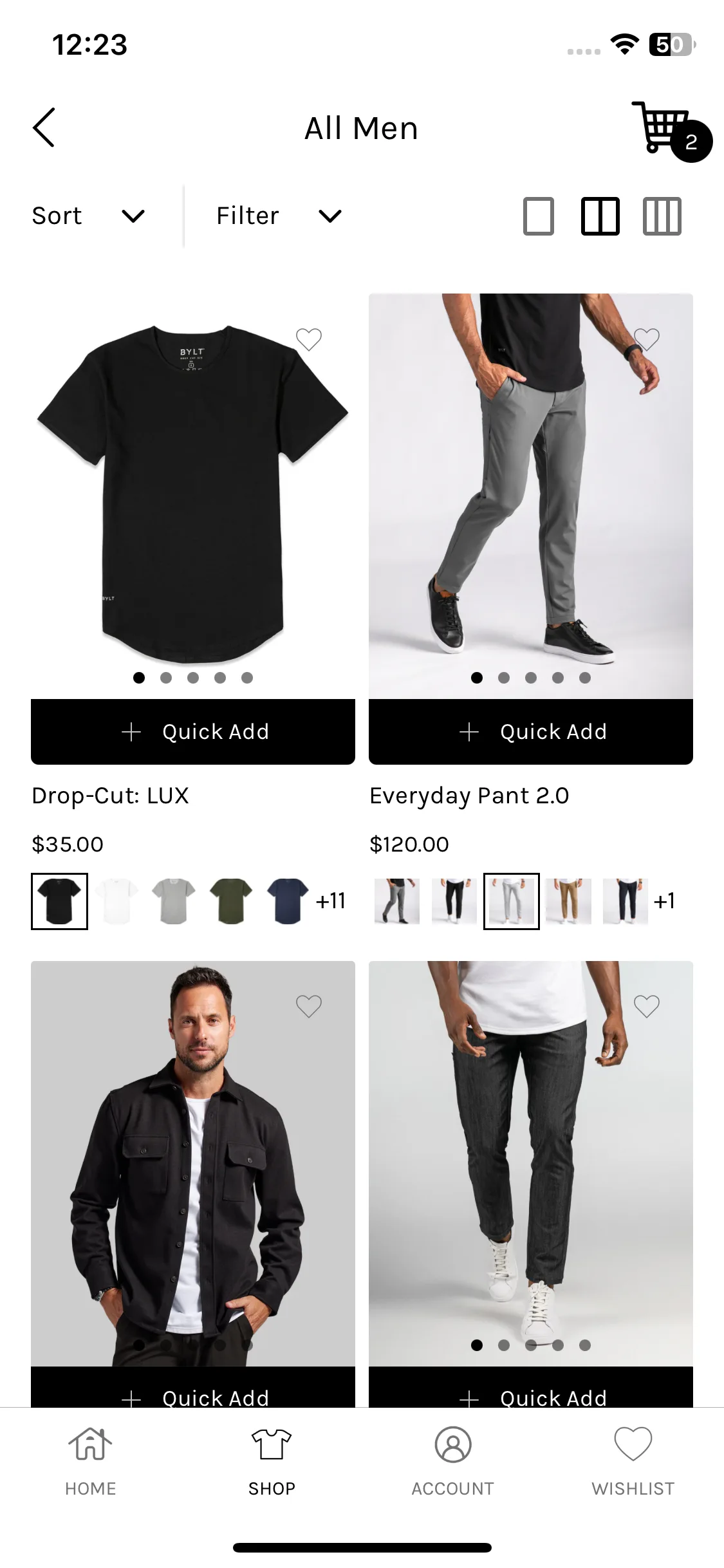Expand the Sort dropdown
Screen dimensions: 724x1568
pyautogui.click(x=88, y=216)
